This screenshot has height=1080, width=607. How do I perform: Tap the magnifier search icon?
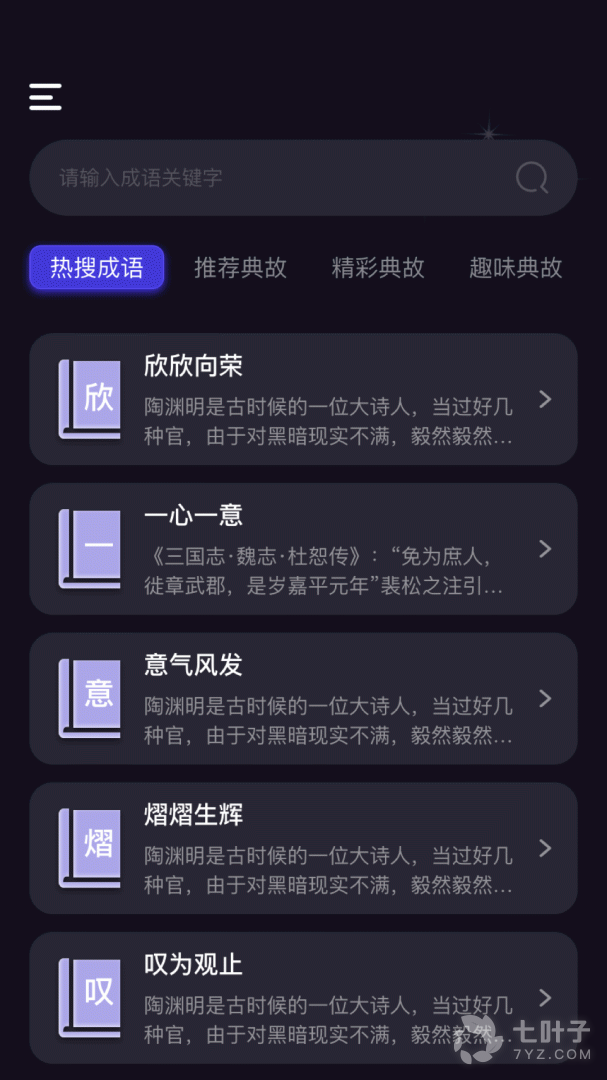(531, 178)
